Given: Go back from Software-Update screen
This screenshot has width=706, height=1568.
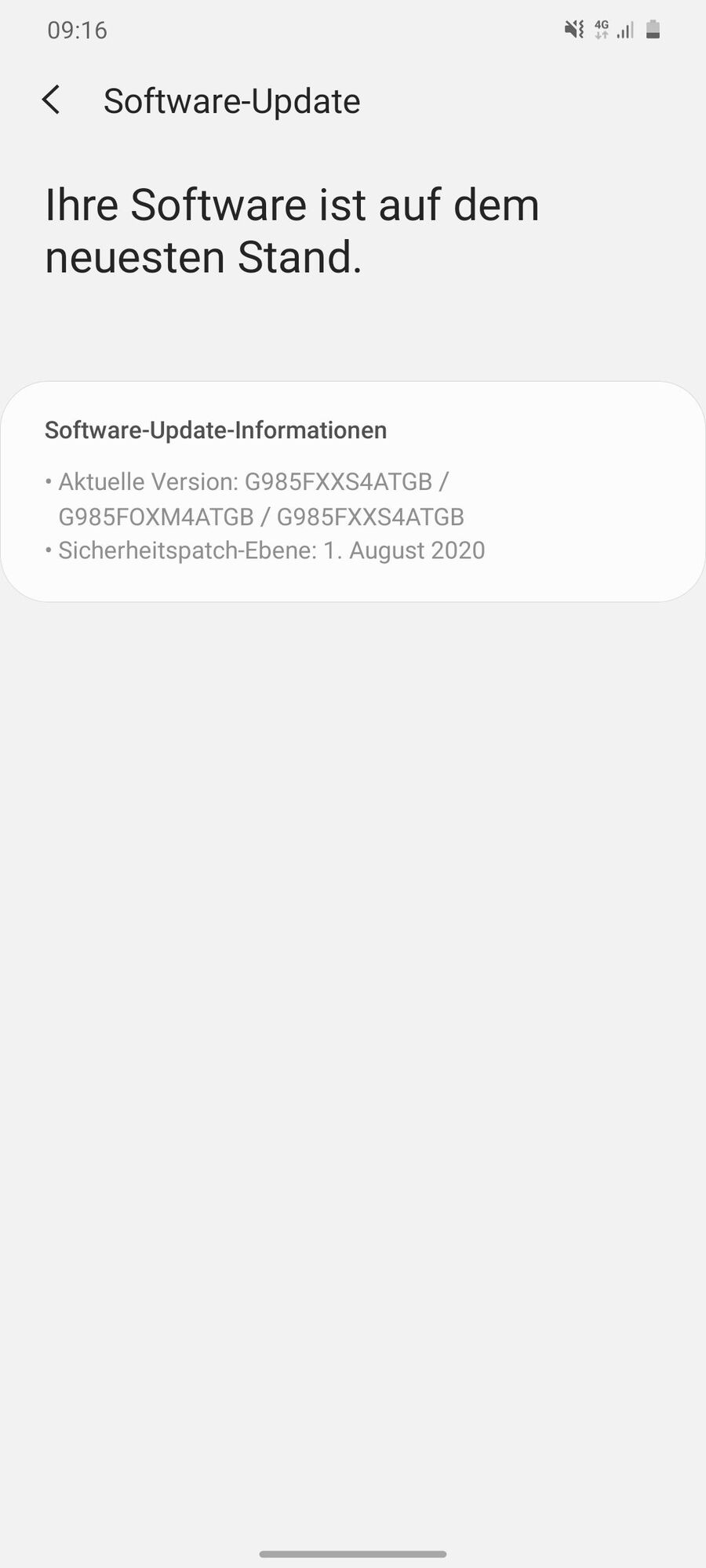Looking at the screenshot, I should (51, 100).
